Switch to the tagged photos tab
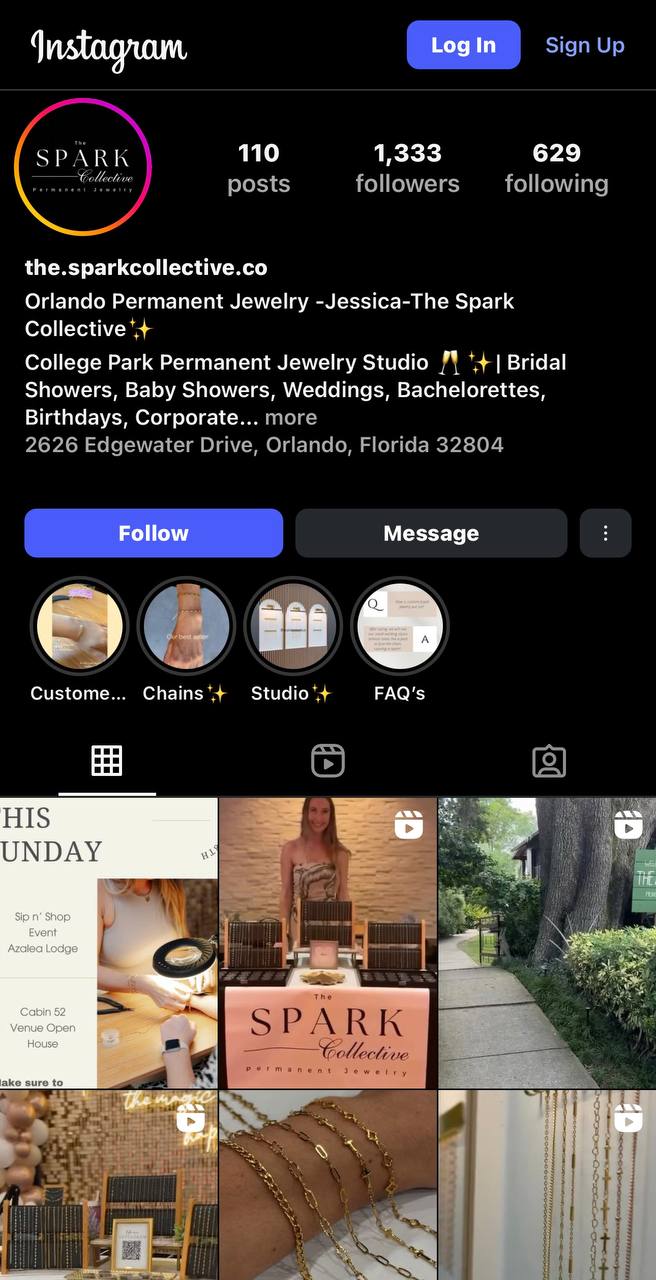The height and width of the screenshot is (1280, 656). pyautogui.click(x=548, y=761)
